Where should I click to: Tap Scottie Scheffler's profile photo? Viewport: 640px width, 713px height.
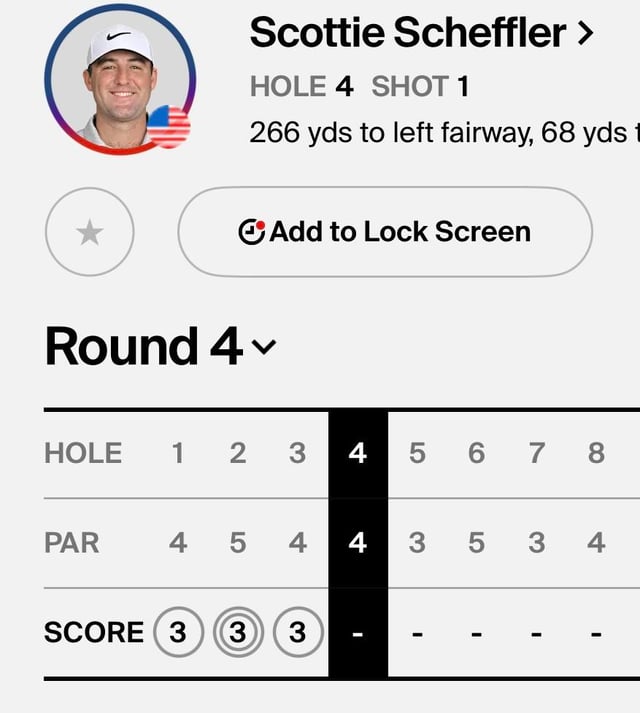[x=119, y=80]
